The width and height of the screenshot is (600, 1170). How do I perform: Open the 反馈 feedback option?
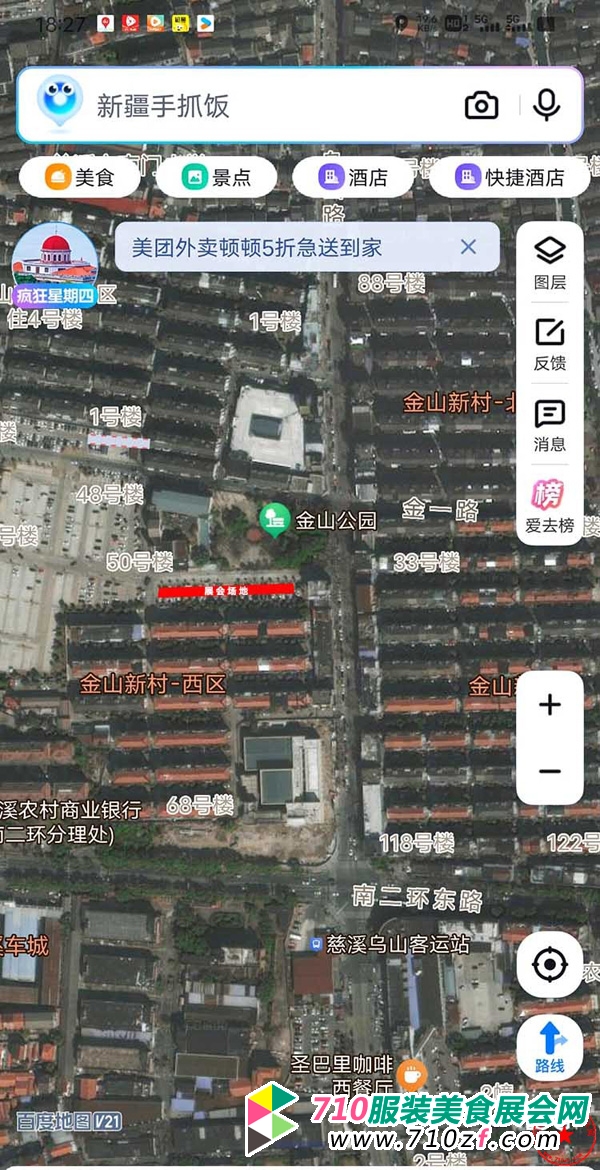tap(550, 344)
